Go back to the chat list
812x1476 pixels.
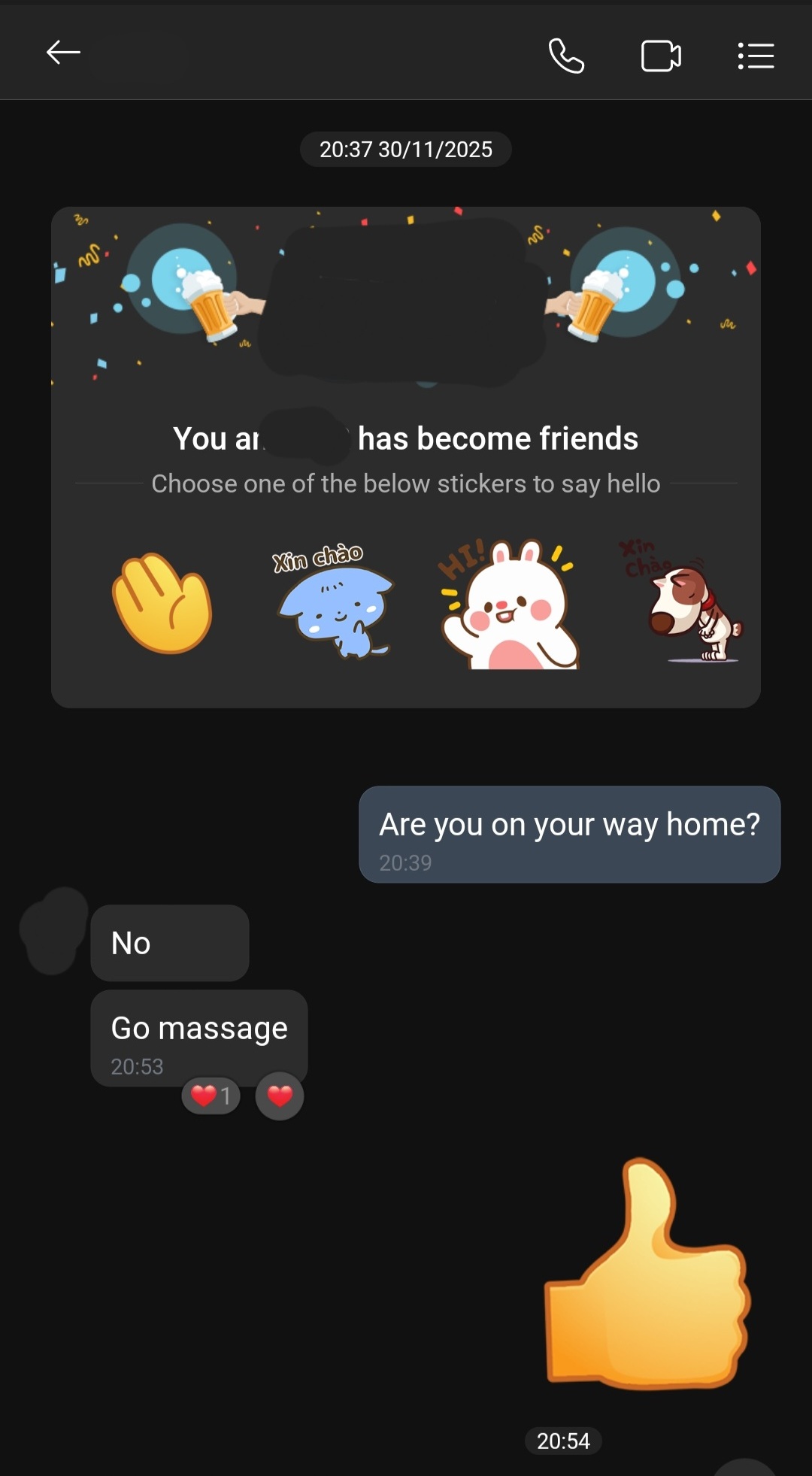coord(63,53)
